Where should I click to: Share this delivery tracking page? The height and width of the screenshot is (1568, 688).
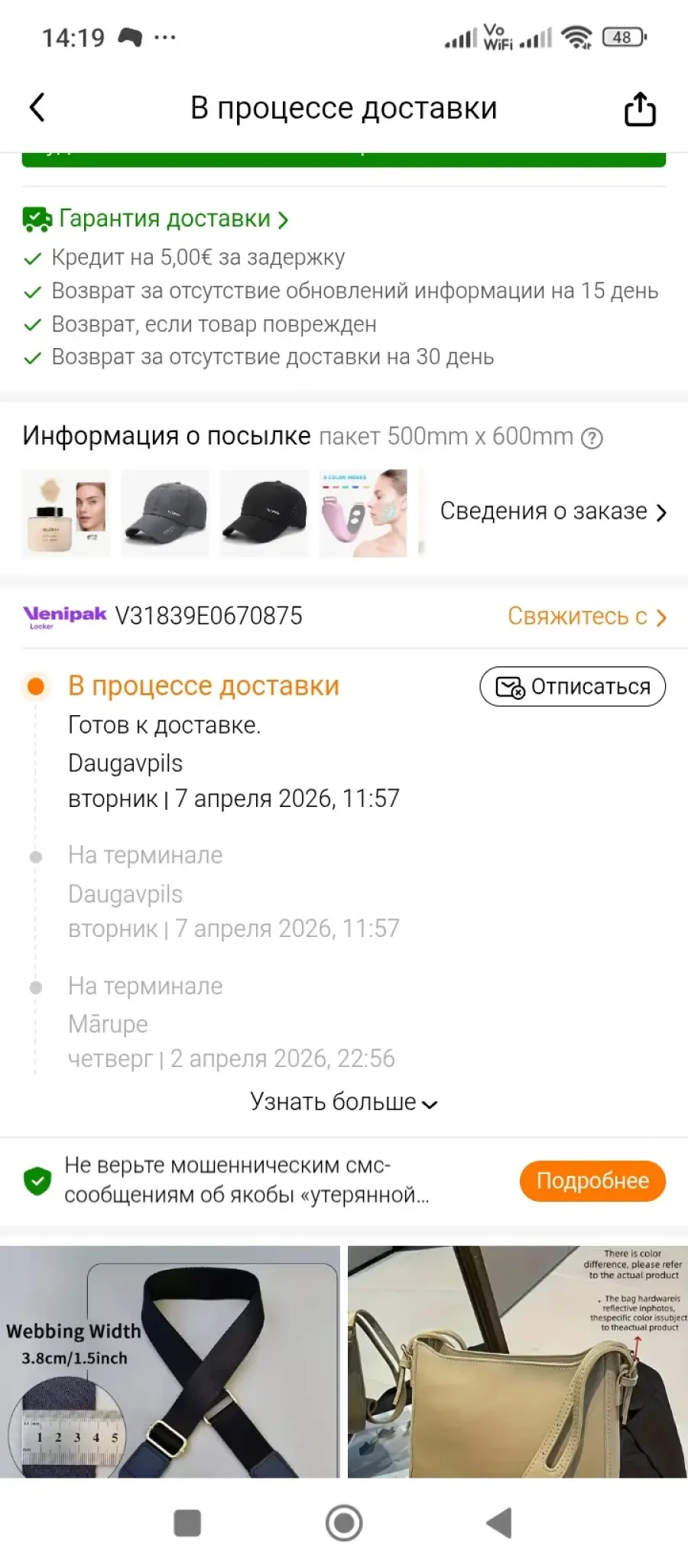click(640, 109)
